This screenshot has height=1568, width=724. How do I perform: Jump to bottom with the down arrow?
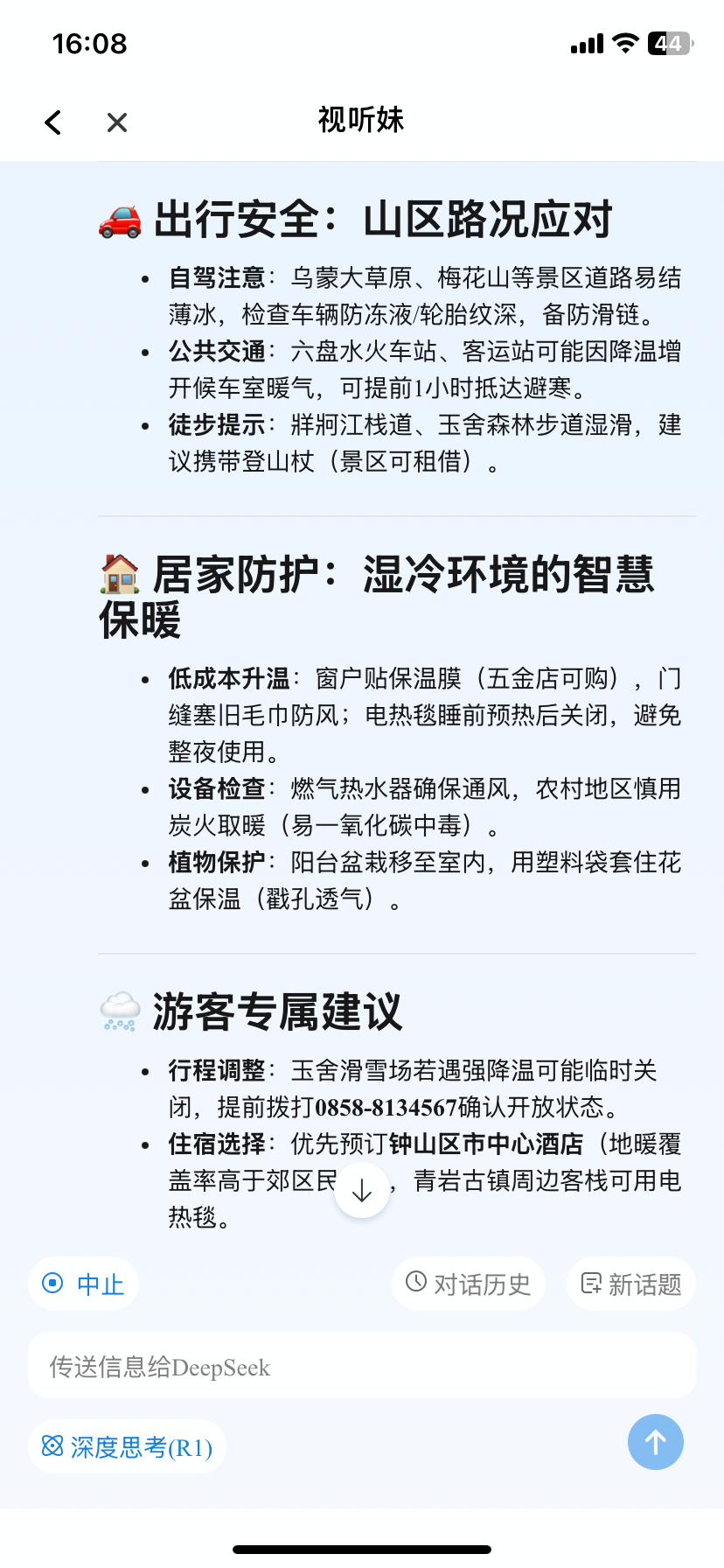pyautogui.click(x=362, y=1190)
